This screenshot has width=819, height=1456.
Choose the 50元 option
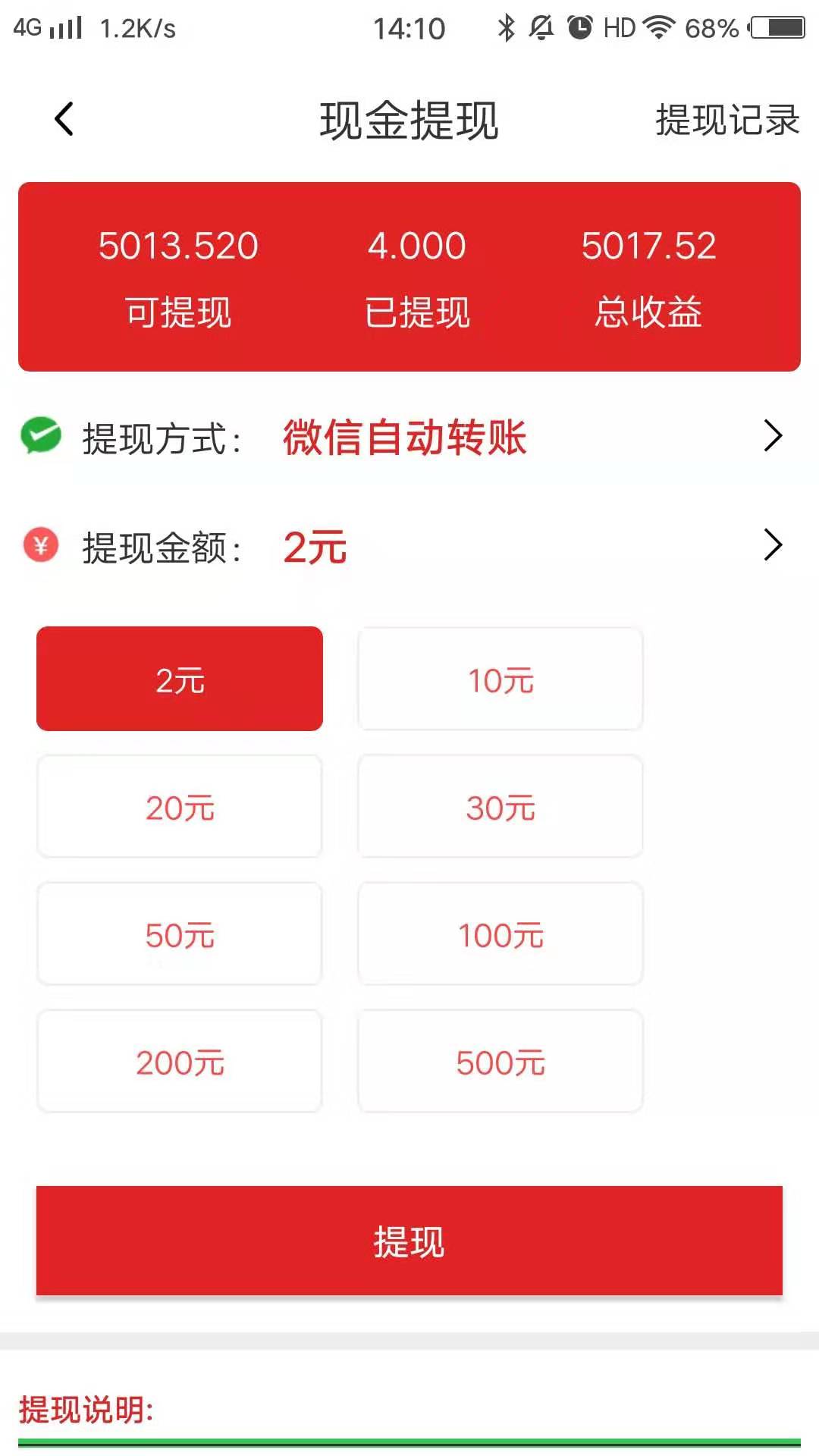tap(180, 934)
